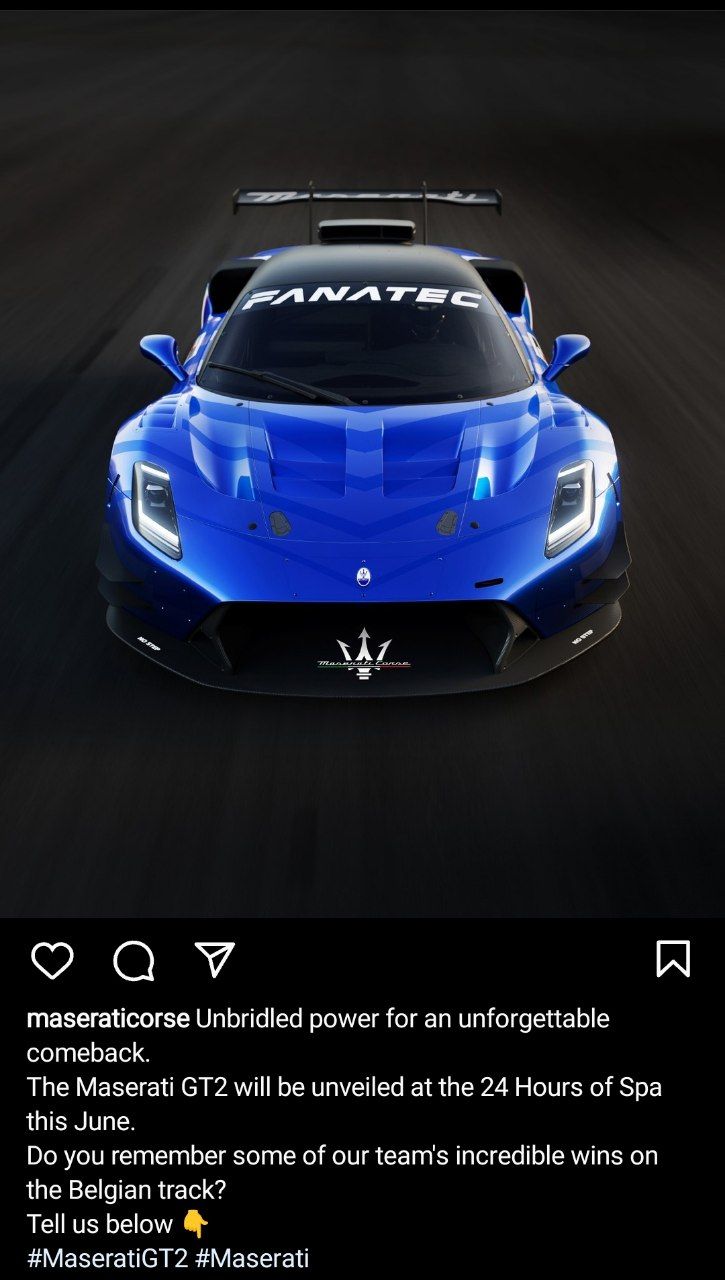Share this post via the paper plane icon
The height and width of the screenshot is (1280, 725).
tap(215, 959)
